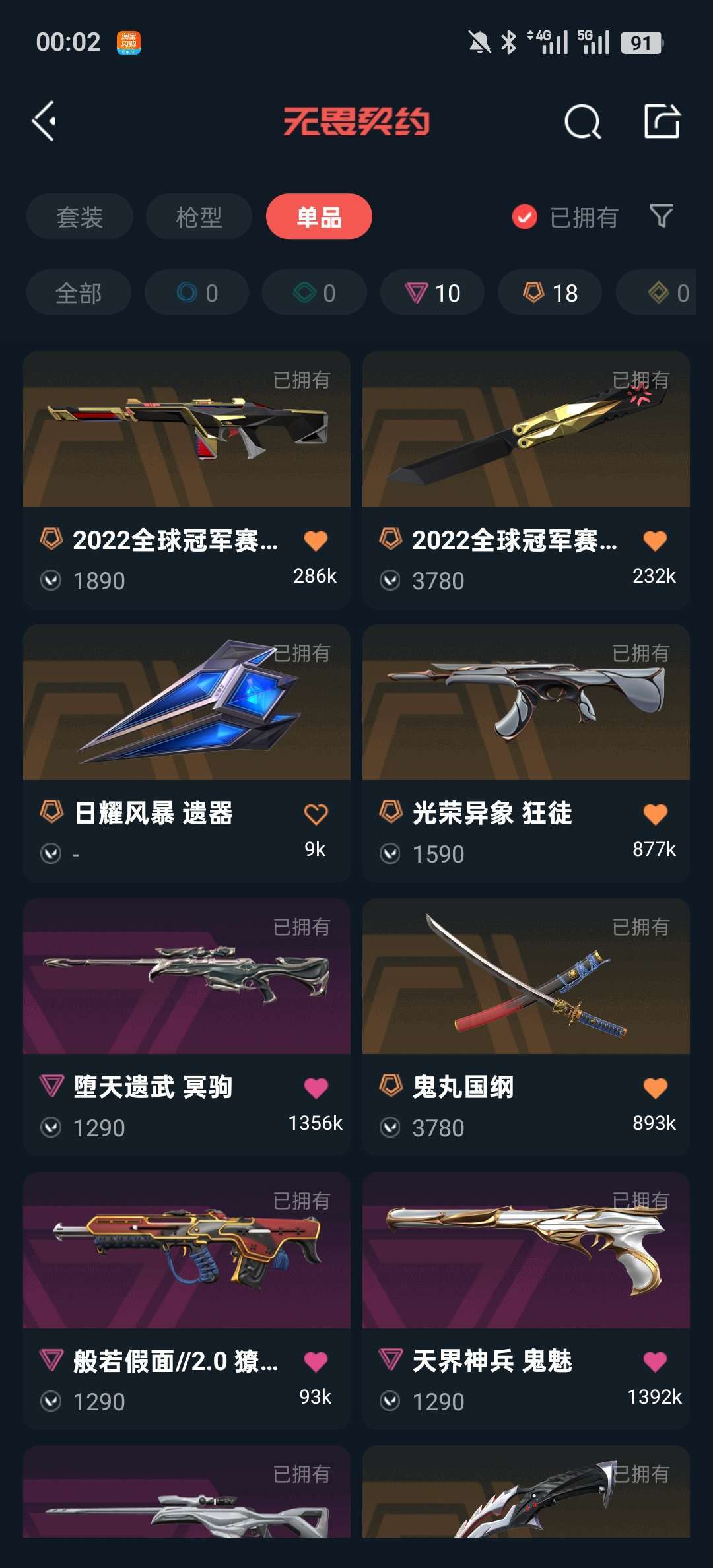
Task: Go back using the back arrow
Action: coord(44,121)
